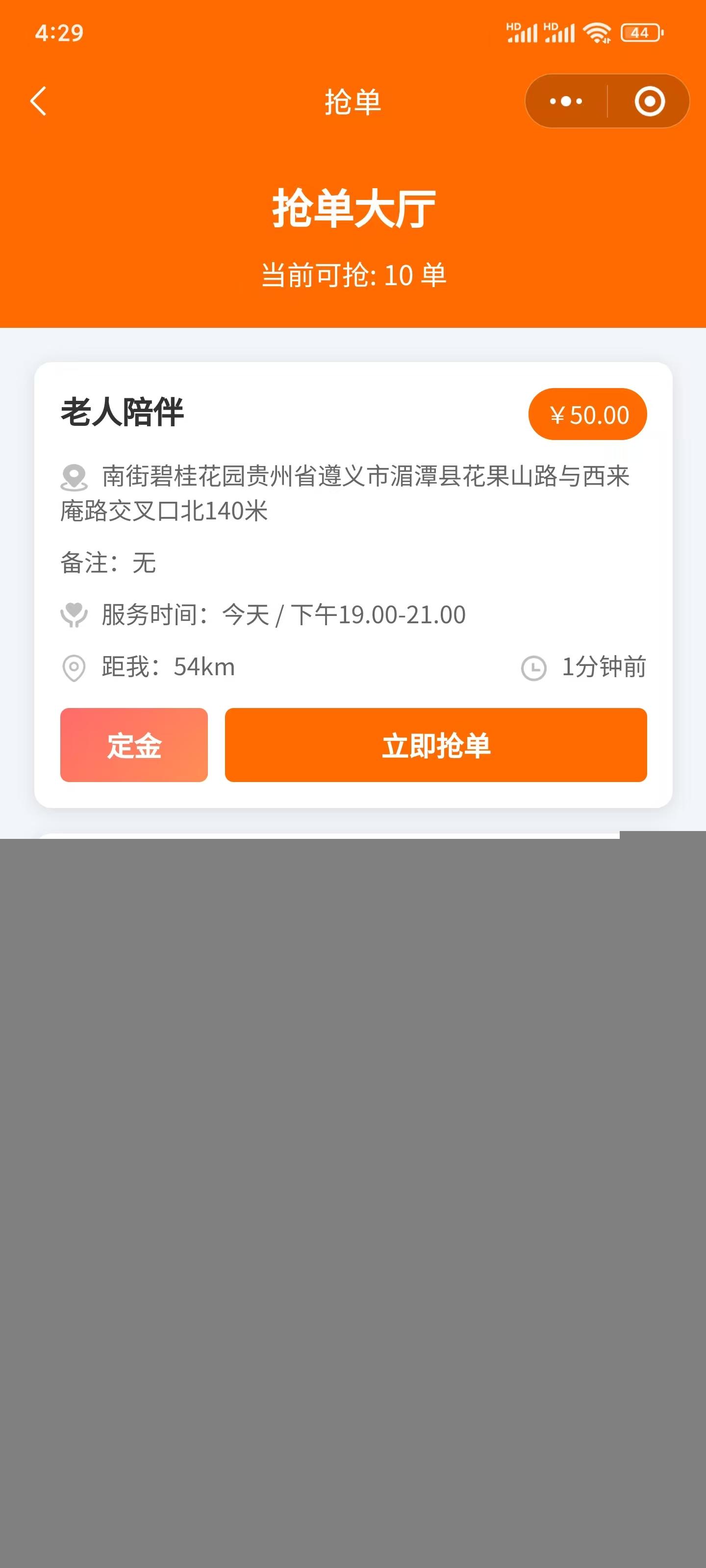Grab the order with 立即抢单
The height and width of the screenshot is (1568, 706).
click(x=435, y=745)
